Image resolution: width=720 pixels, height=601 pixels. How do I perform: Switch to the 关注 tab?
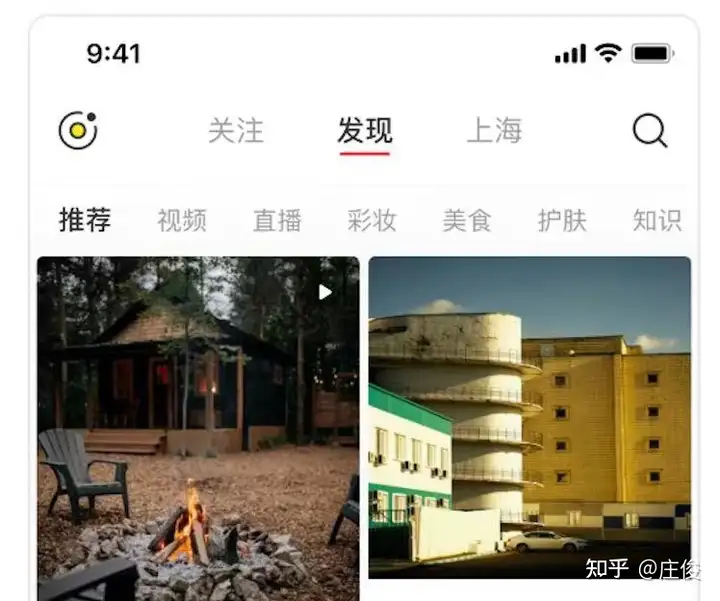[236, 130]
